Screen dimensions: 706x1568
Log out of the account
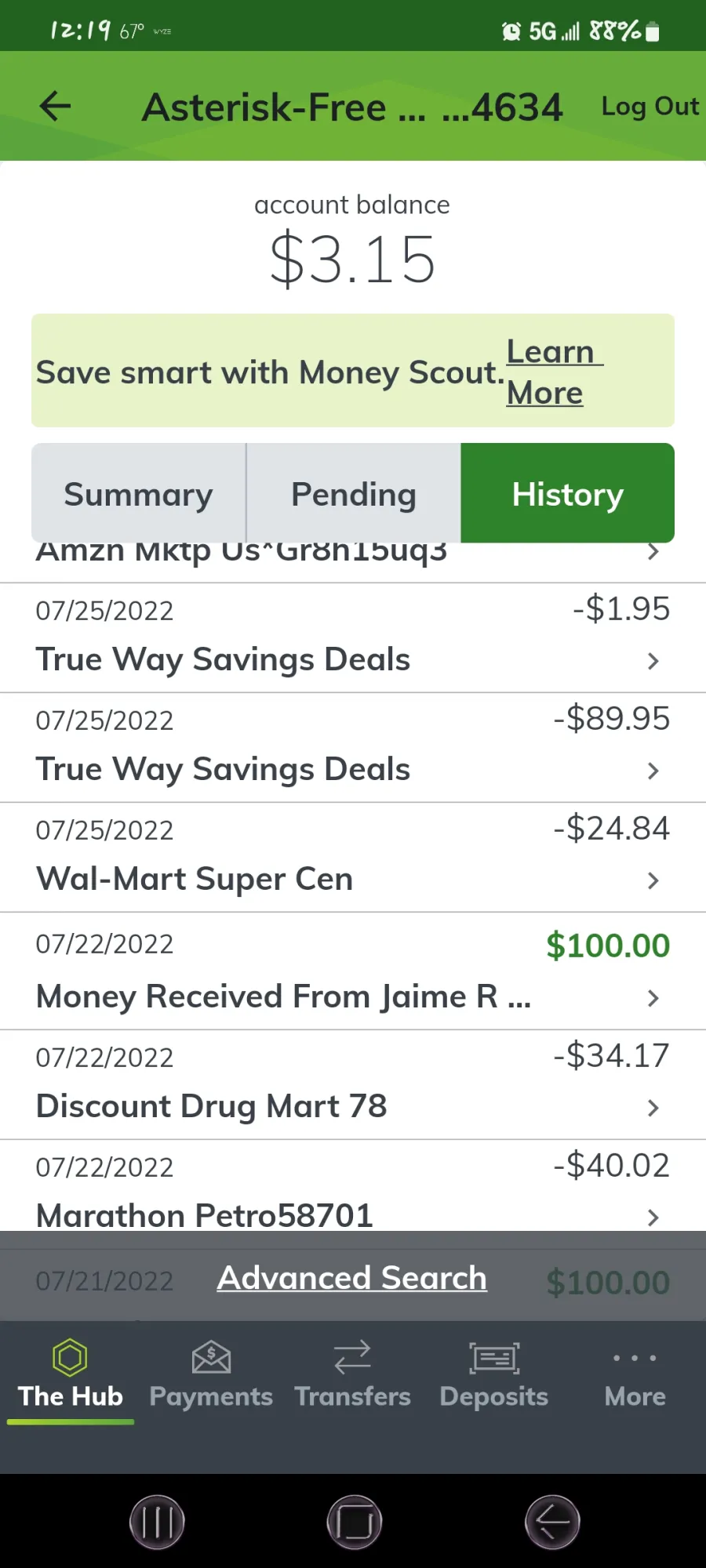coord(650,107)
